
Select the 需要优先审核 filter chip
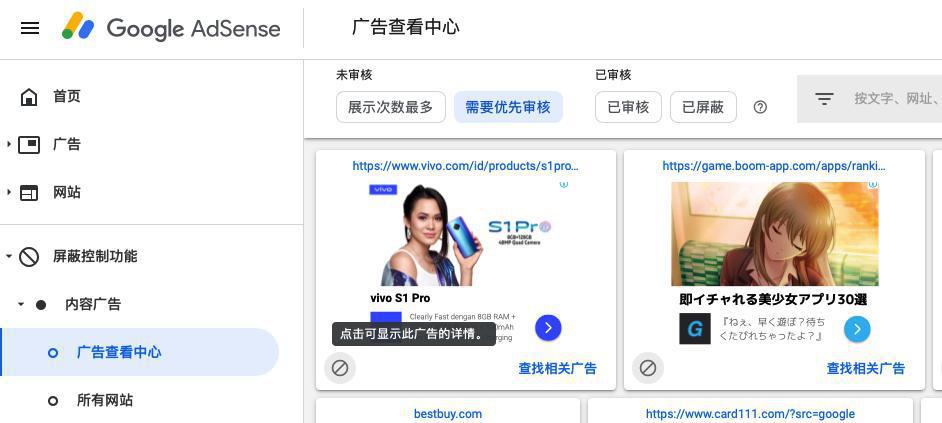(x=508, y=107)
